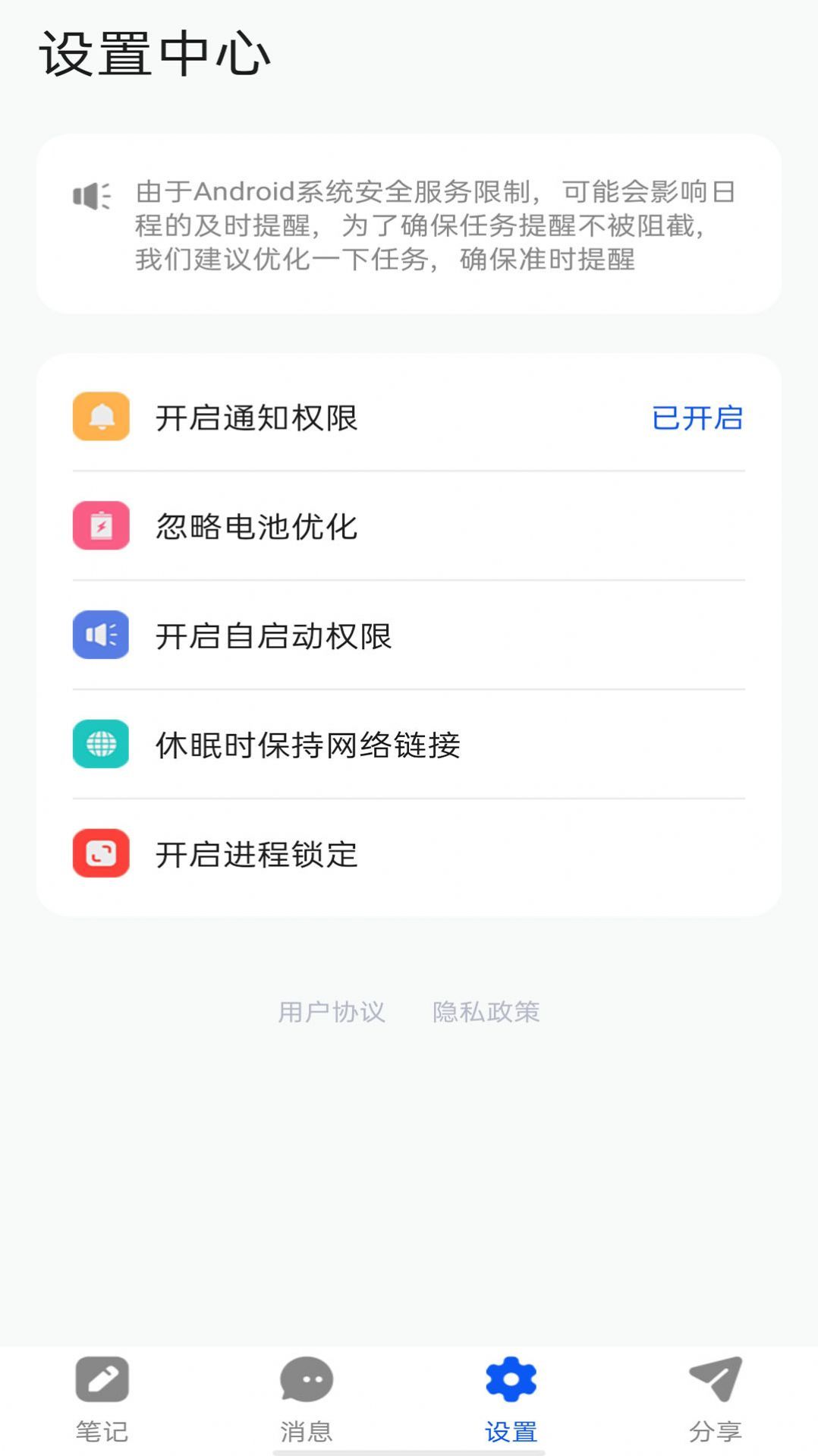Click the red process lock icon
The height and width of the screenshot is (1456, 818).
(x=101, y=855)
